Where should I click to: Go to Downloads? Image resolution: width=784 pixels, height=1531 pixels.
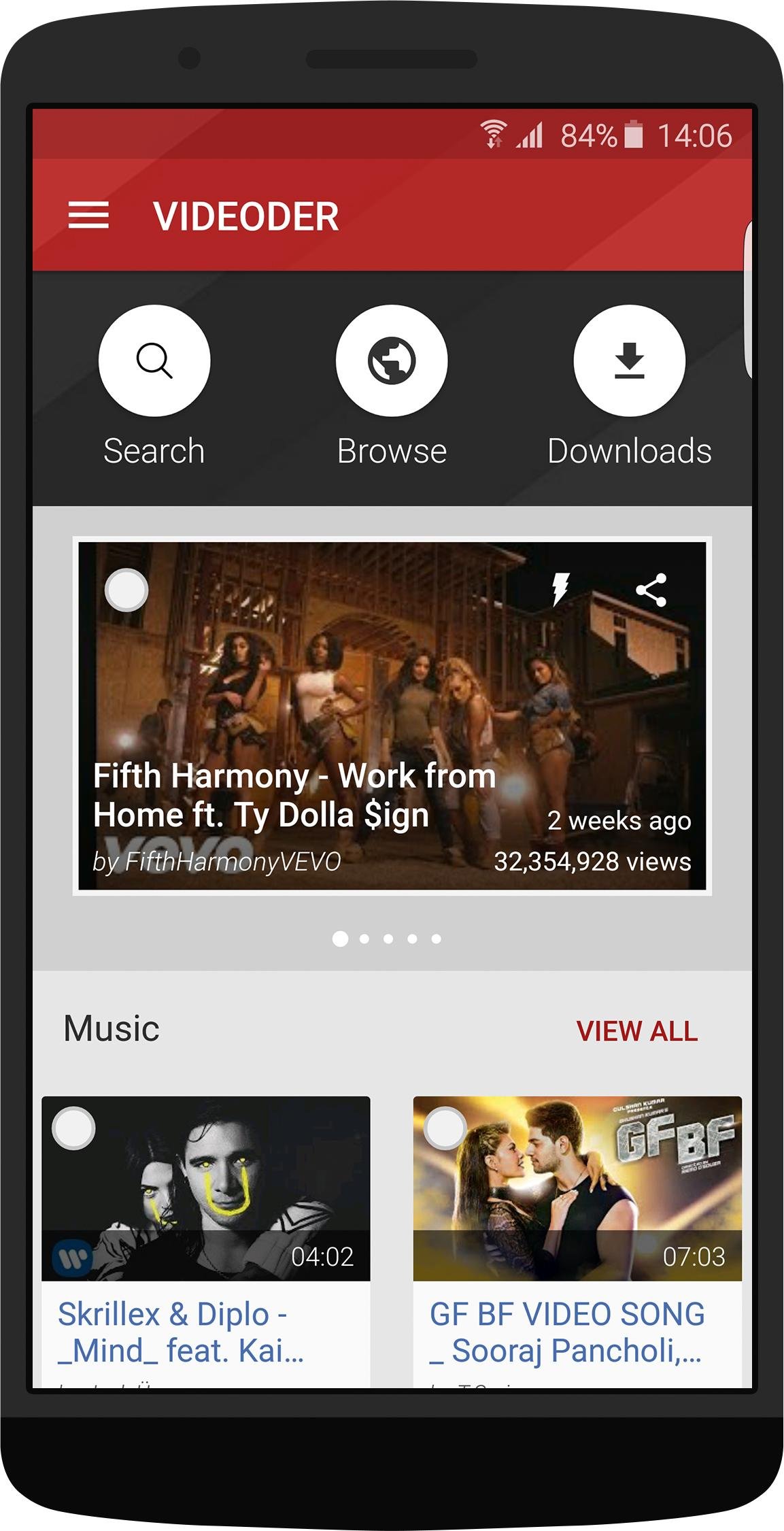pos(629,360)
